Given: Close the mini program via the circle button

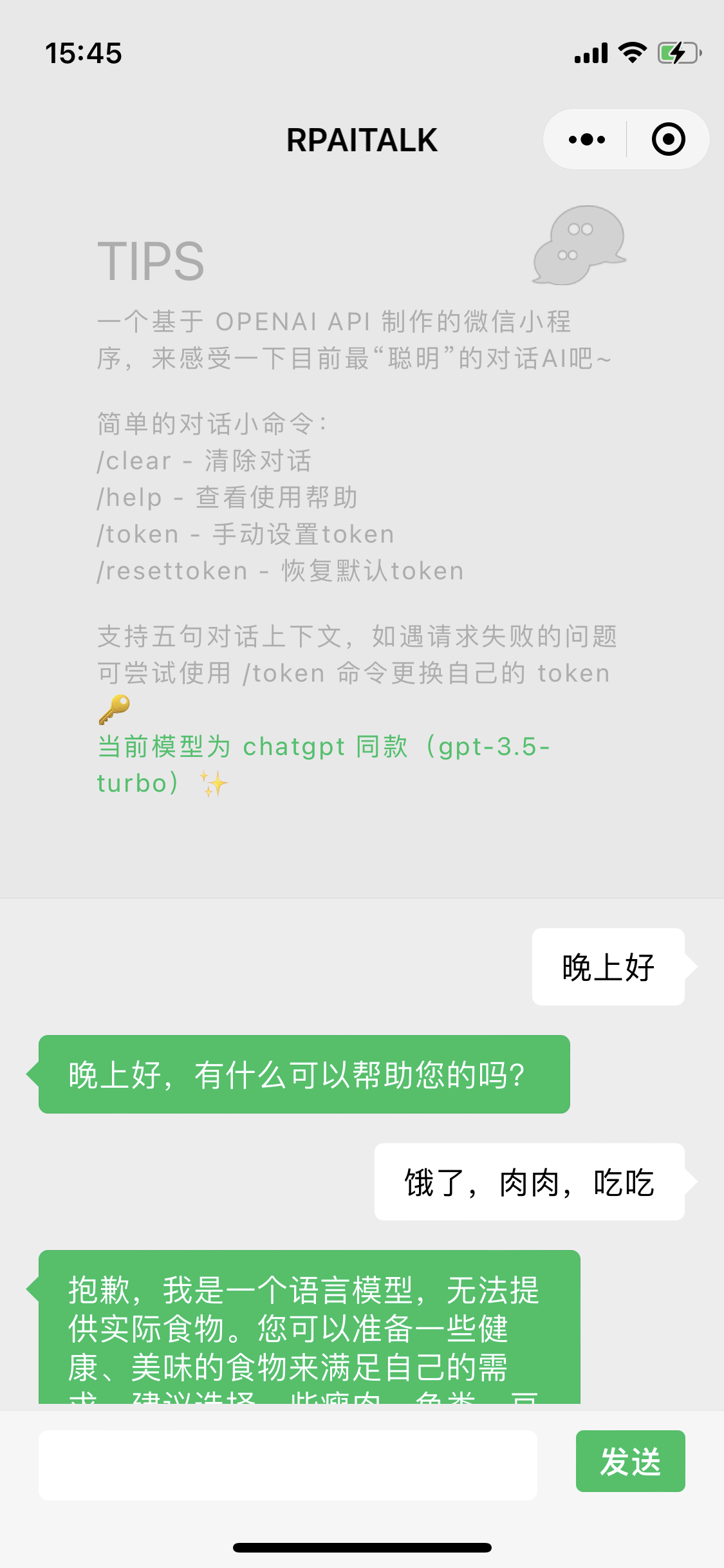Looking at the screenshot, I should coord(668,140).
